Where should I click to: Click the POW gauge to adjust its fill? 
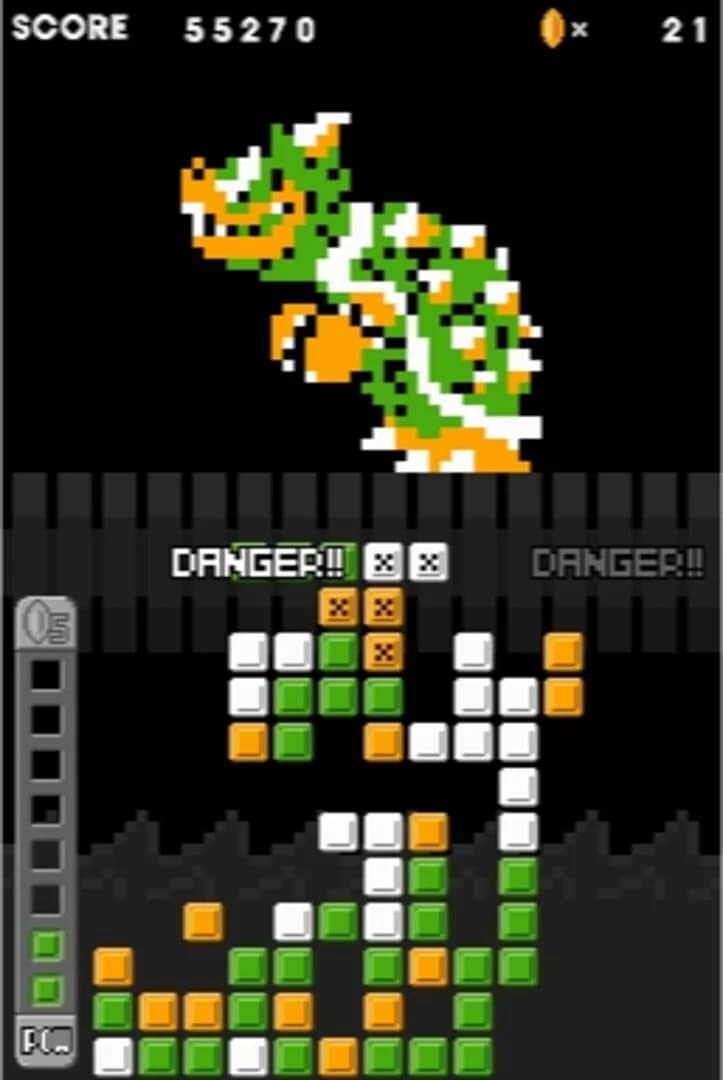tap(44, 830)
